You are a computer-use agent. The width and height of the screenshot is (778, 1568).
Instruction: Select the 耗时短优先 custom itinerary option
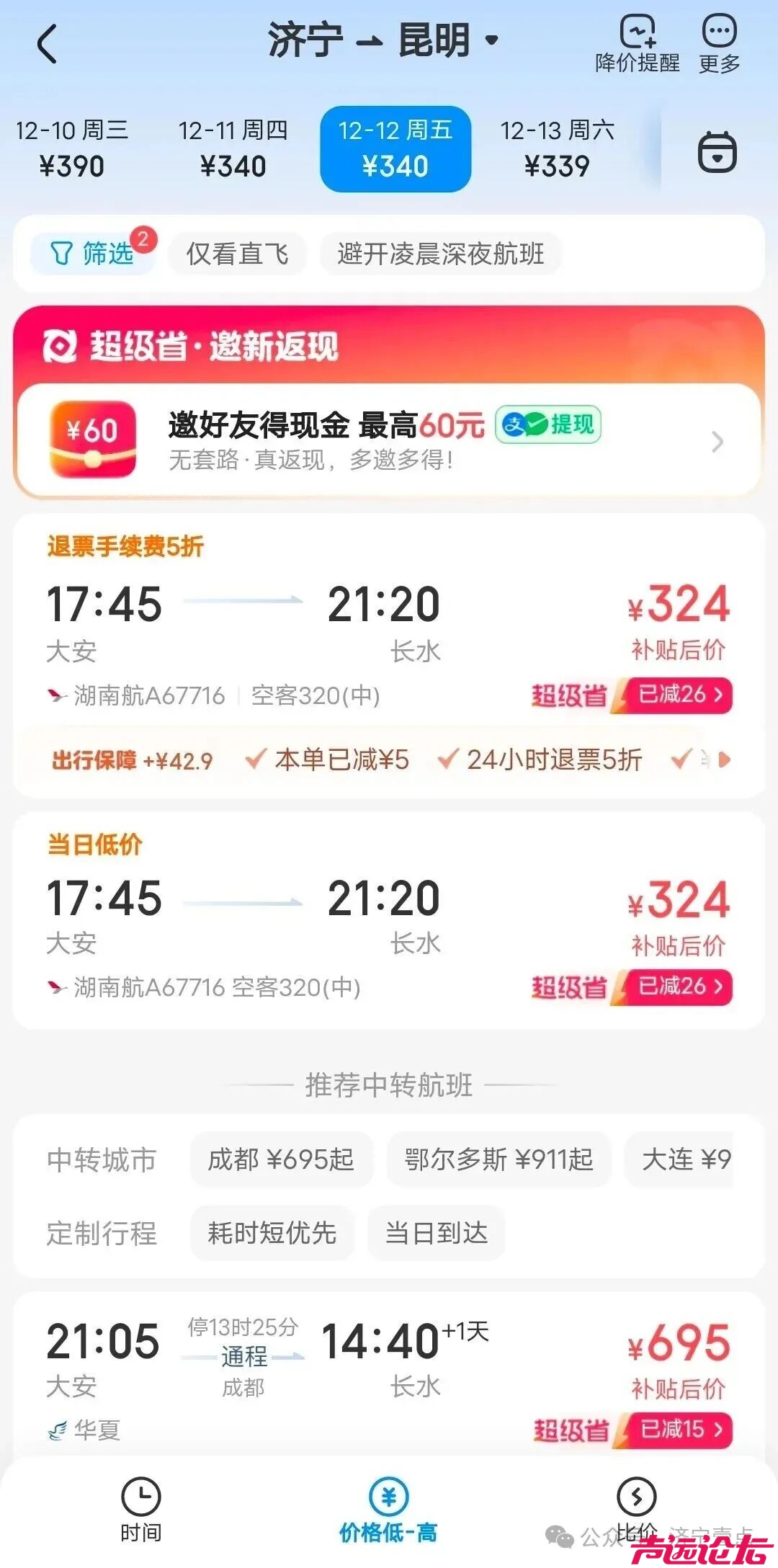pyautogui.click(x=272, y=1234)
